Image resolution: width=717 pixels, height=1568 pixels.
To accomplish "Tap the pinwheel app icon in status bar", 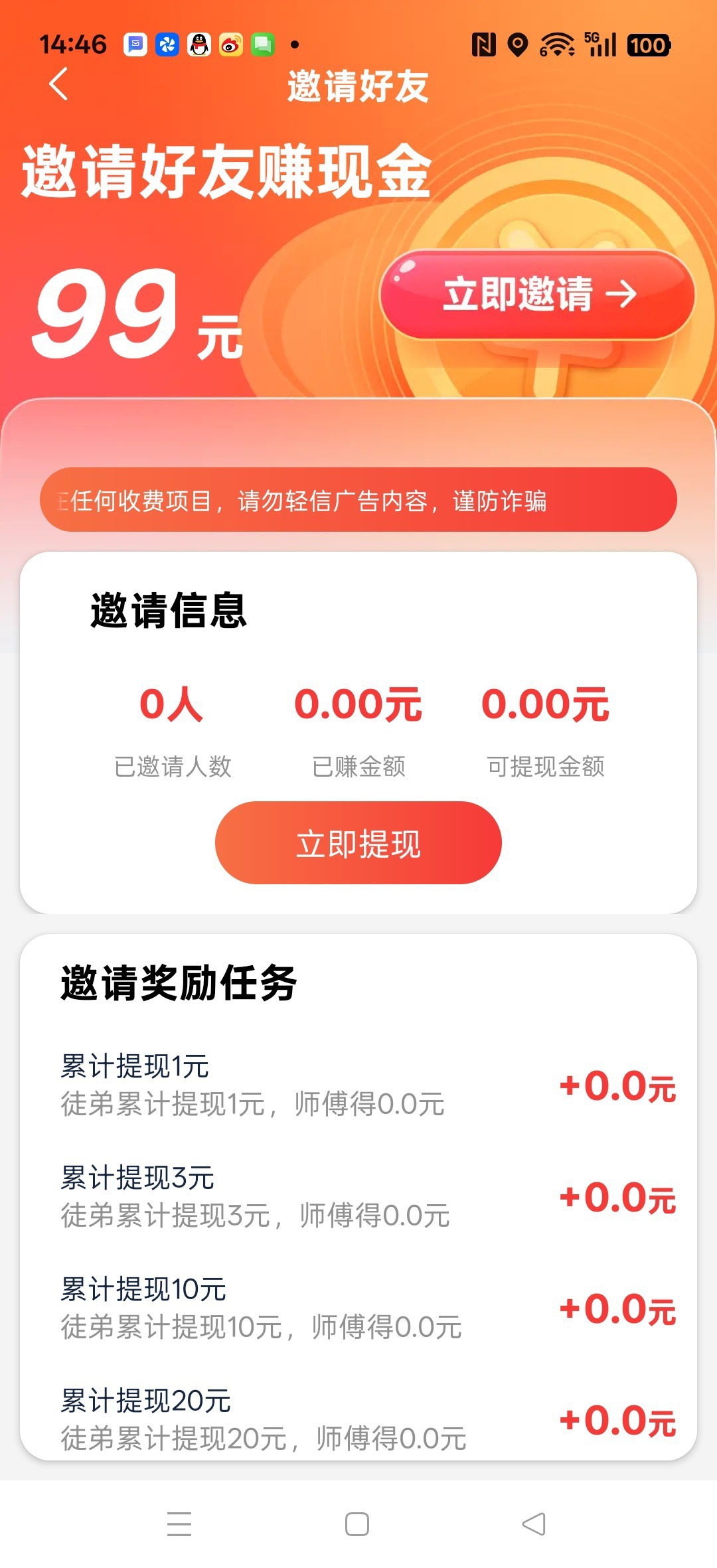I will pos(168,43).
